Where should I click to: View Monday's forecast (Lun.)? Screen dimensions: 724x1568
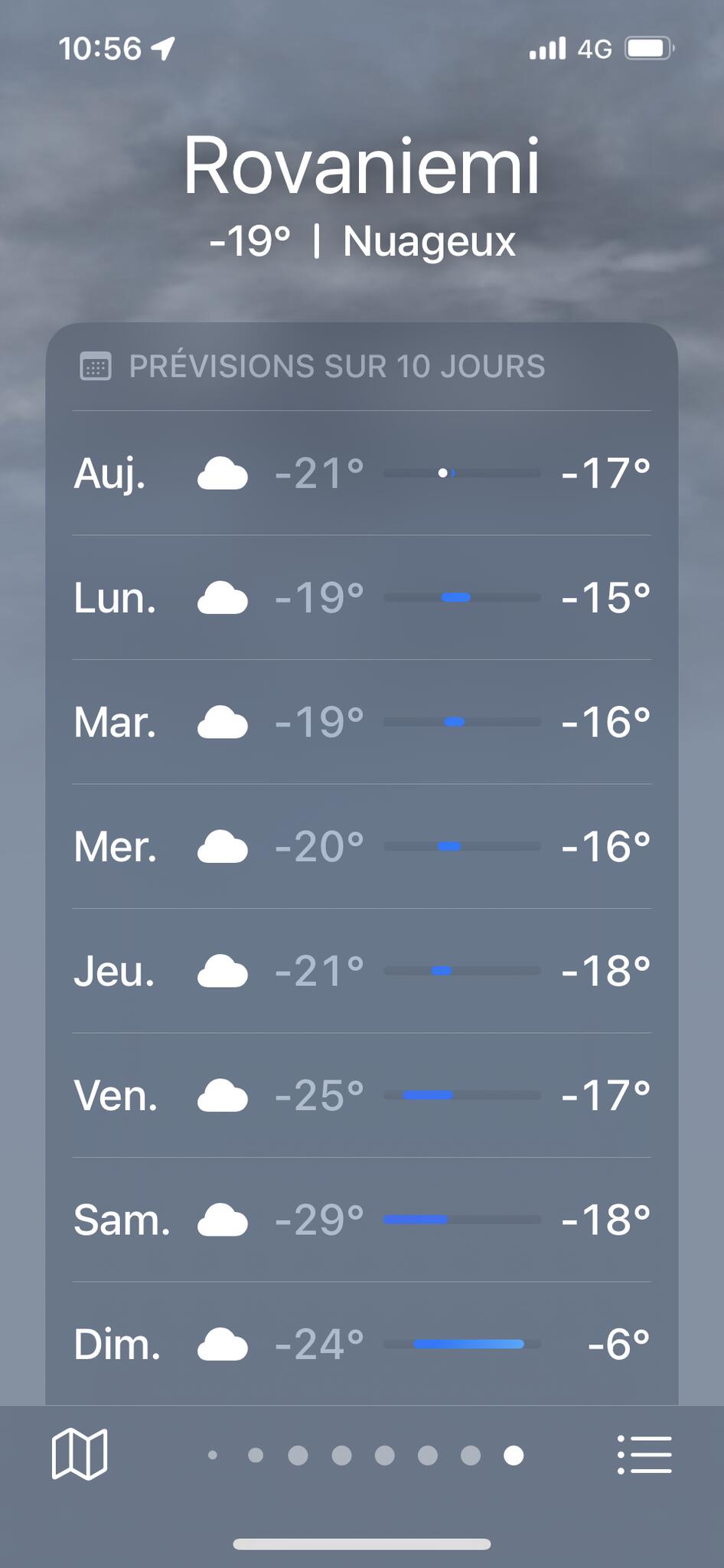(361, 597)
